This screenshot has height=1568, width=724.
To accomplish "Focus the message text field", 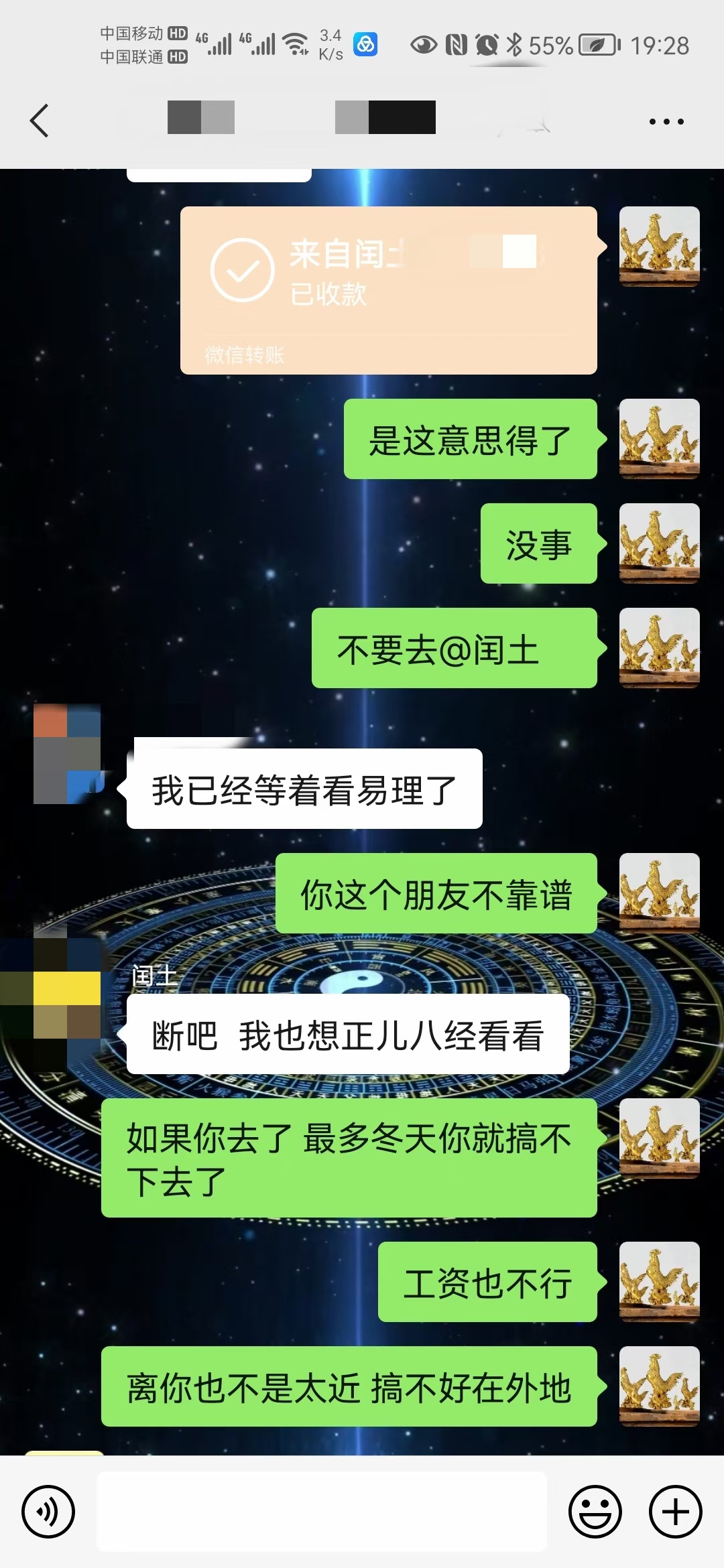I will (x=322, y=1512).
